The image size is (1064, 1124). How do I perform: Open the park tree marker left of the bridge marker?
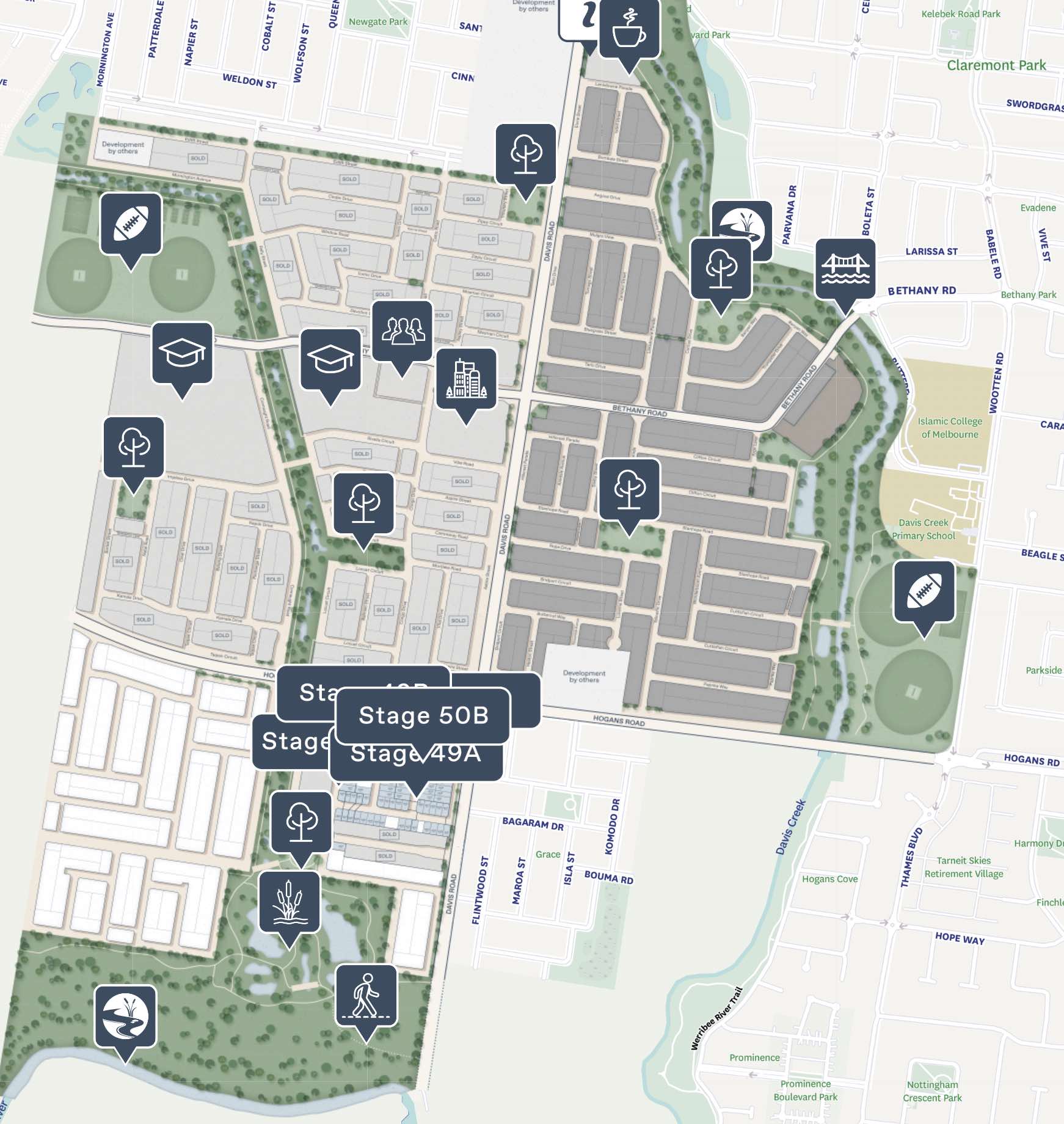[x=721, y=269]
